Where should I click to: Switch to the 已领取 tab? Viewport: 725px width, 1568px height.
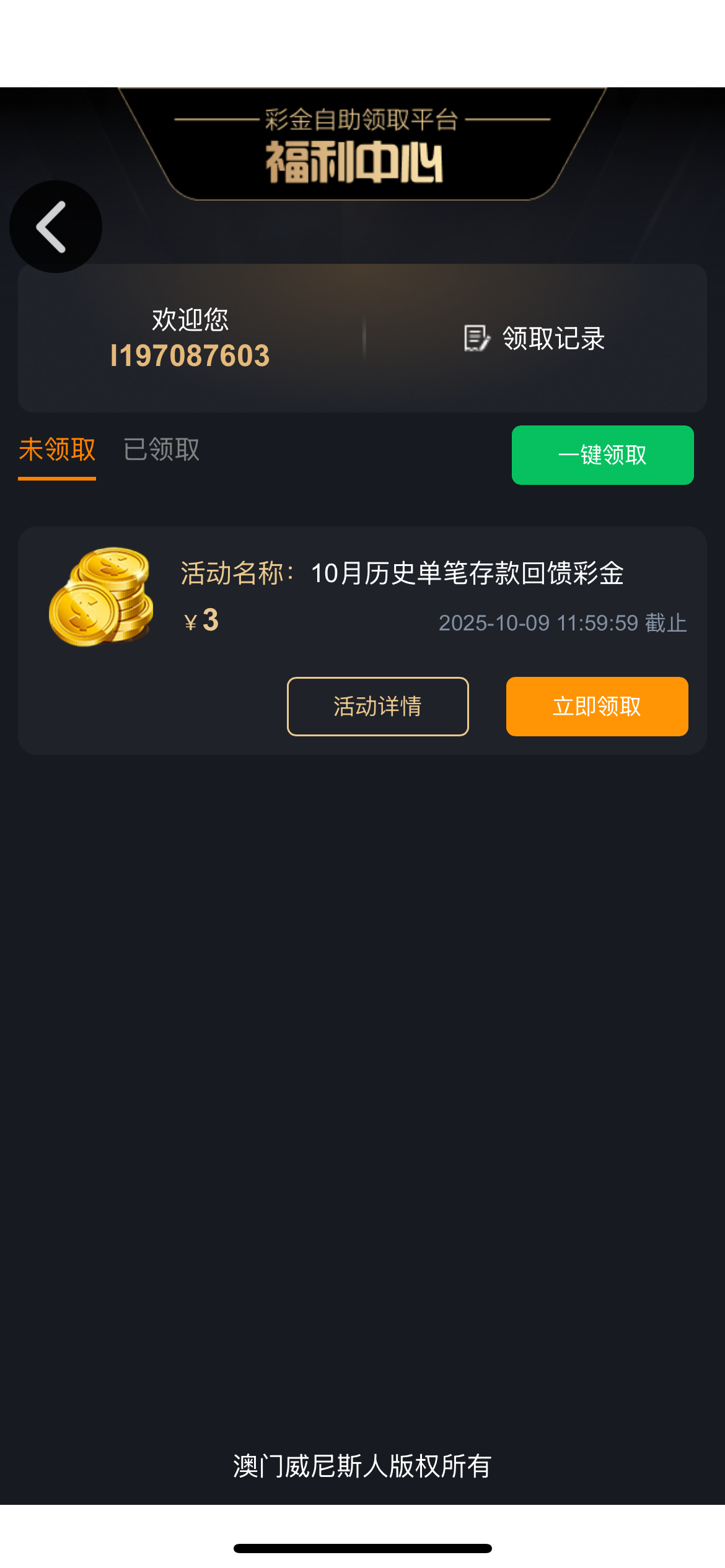tap(162, 450)
